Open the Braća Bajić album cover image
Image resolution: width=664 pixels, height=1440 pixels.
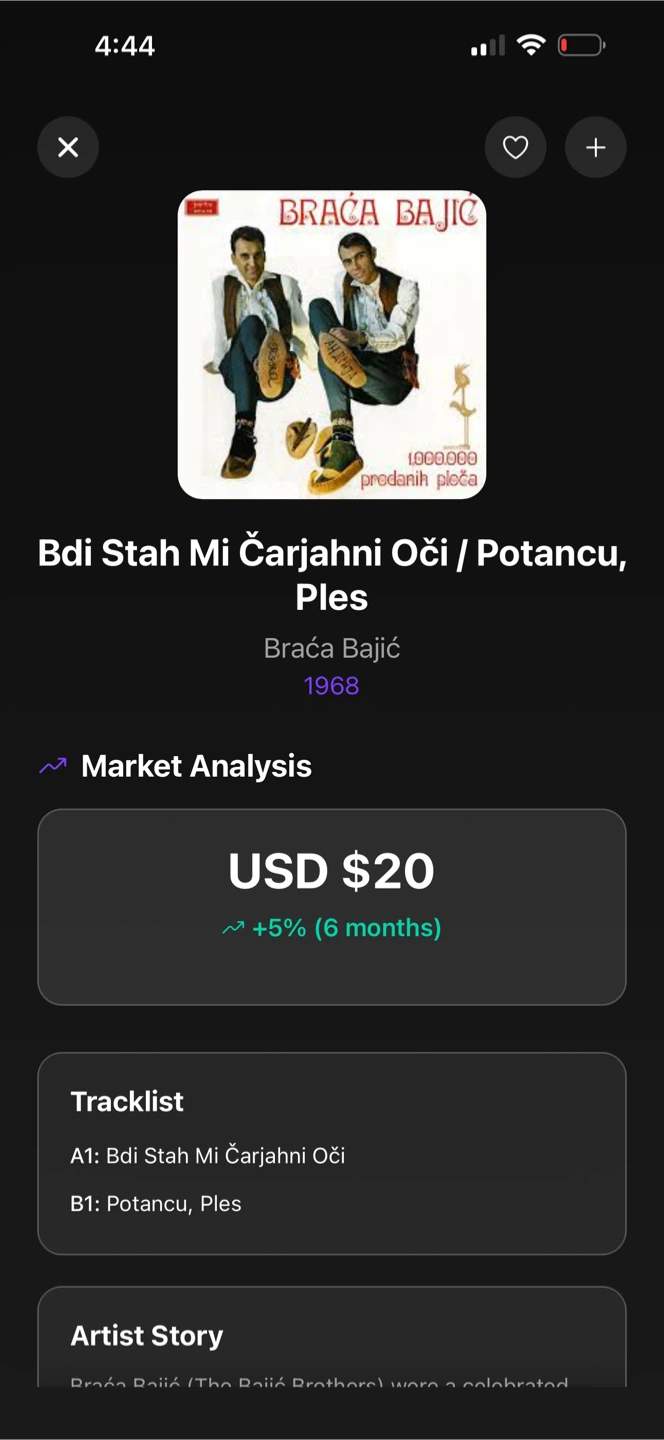point(332,344)
